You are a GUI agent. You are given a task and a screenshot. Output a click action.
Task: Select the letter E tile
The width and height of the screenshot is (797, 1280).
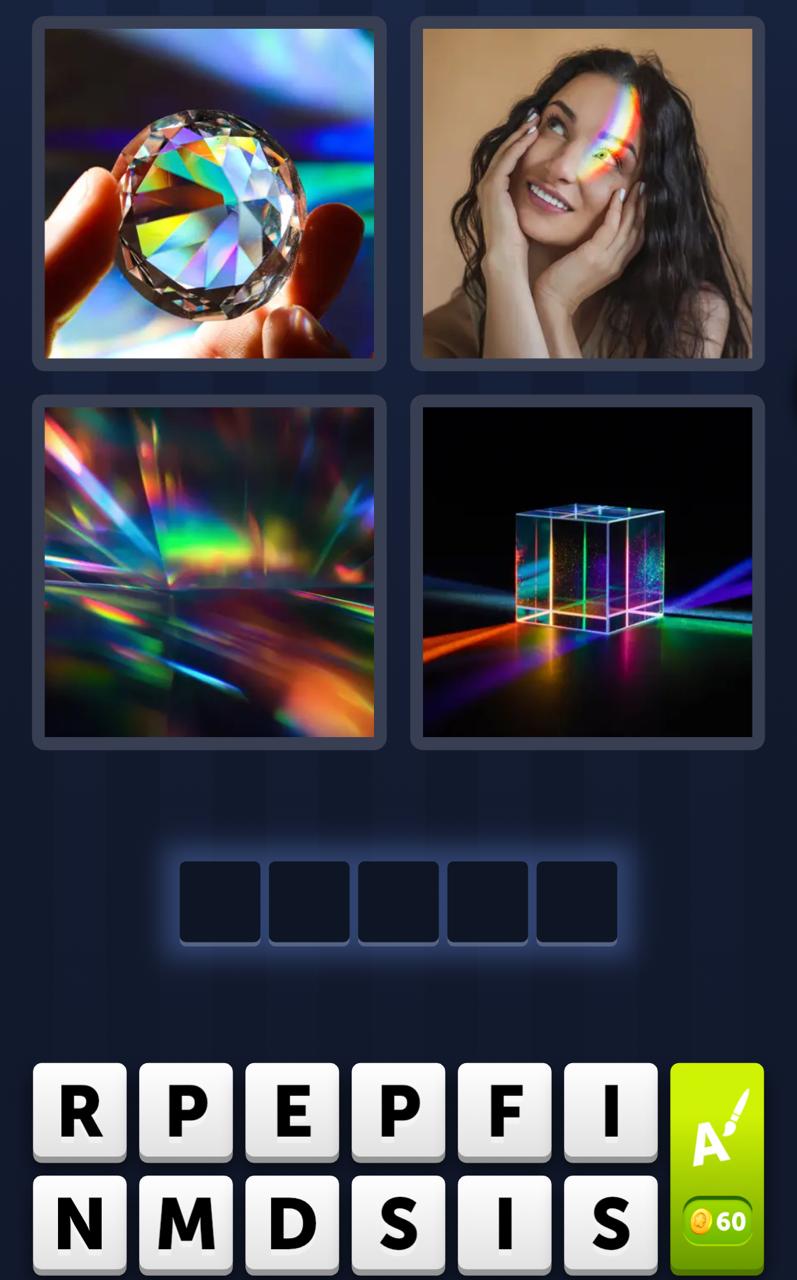292,1110
